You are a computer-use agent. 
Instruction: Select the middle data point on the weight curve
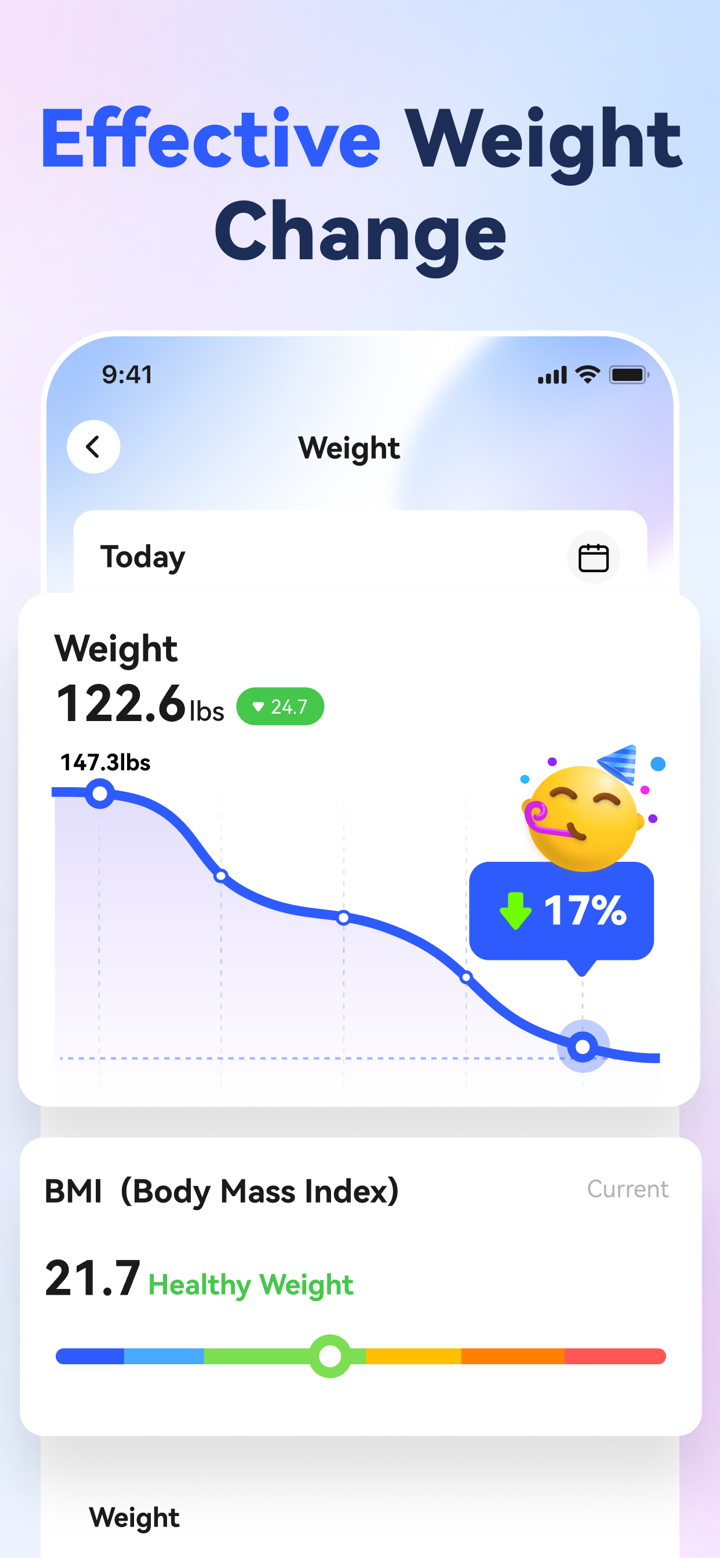[x=343, y=917]
